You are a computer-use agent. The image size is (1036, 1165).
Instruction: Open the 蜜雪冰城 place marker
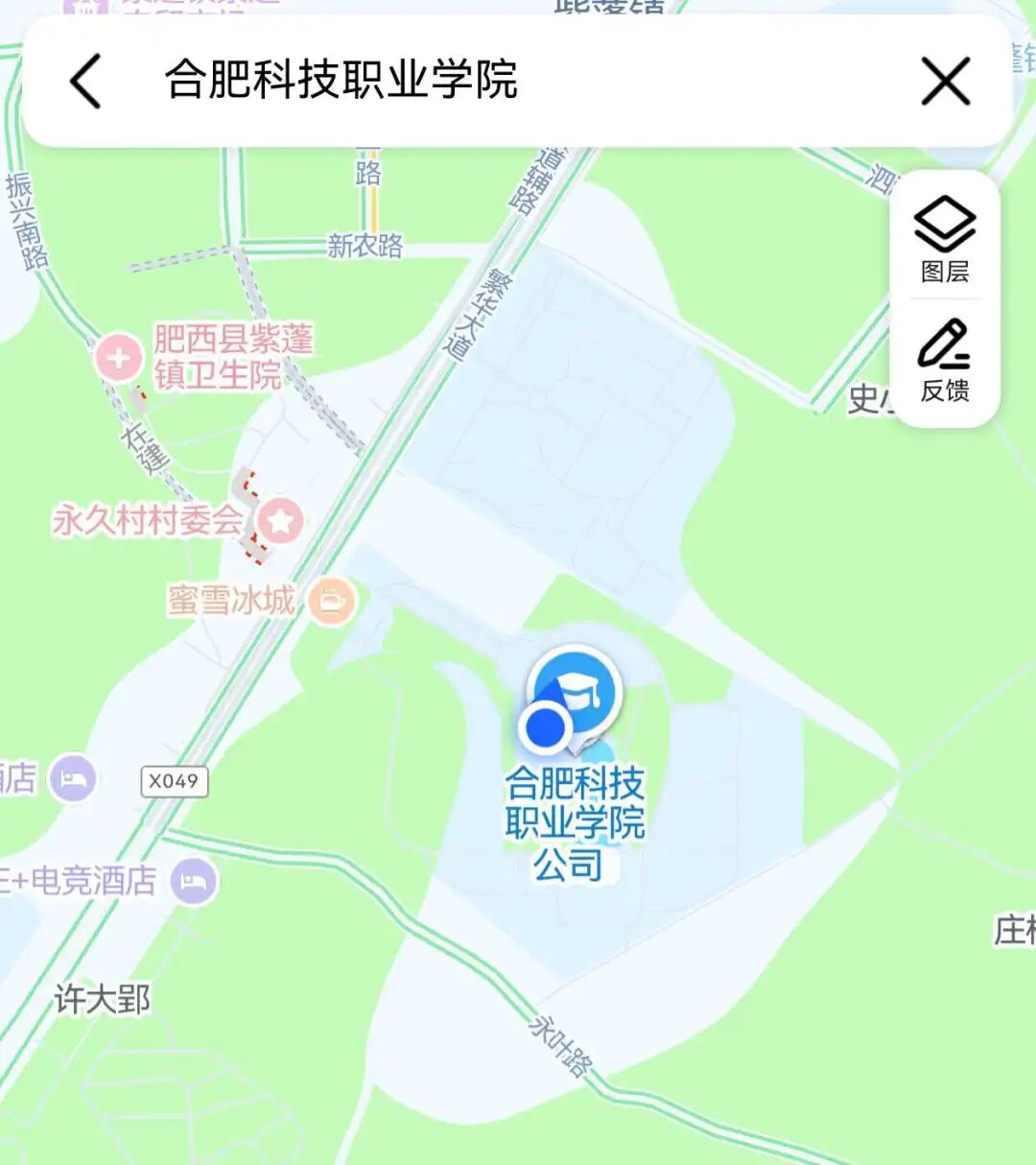[332, 602]
